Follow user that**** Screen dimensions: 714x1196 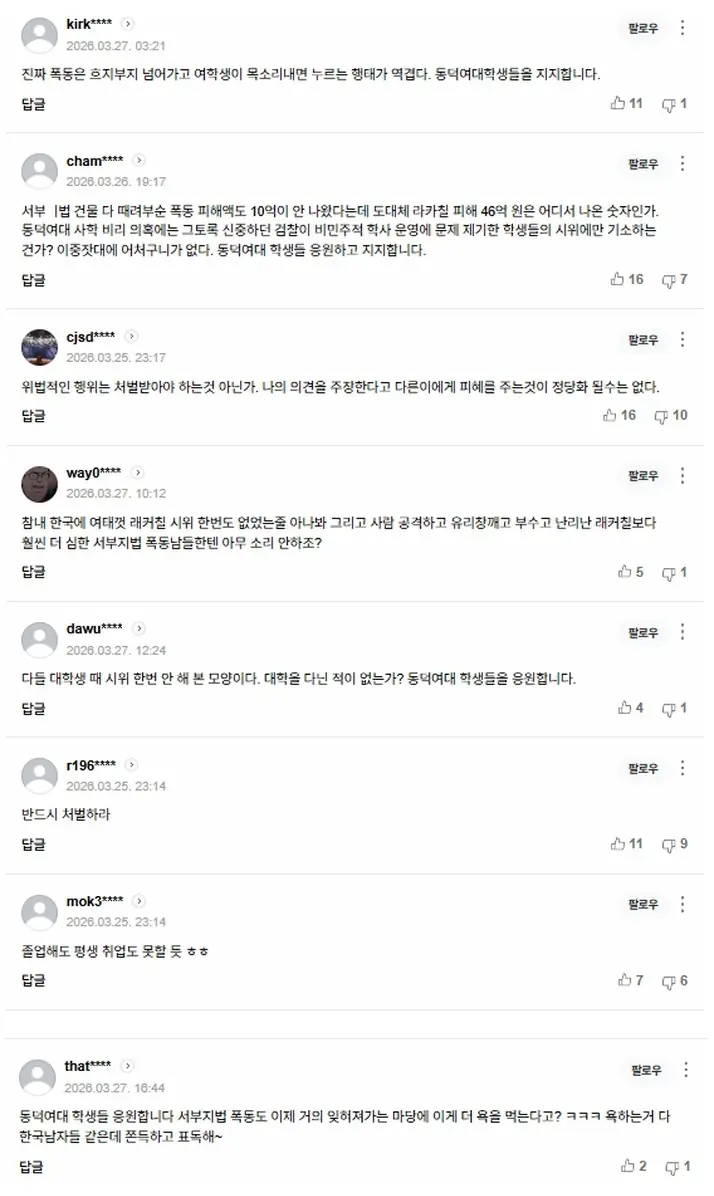click(x=646, y=1070)
